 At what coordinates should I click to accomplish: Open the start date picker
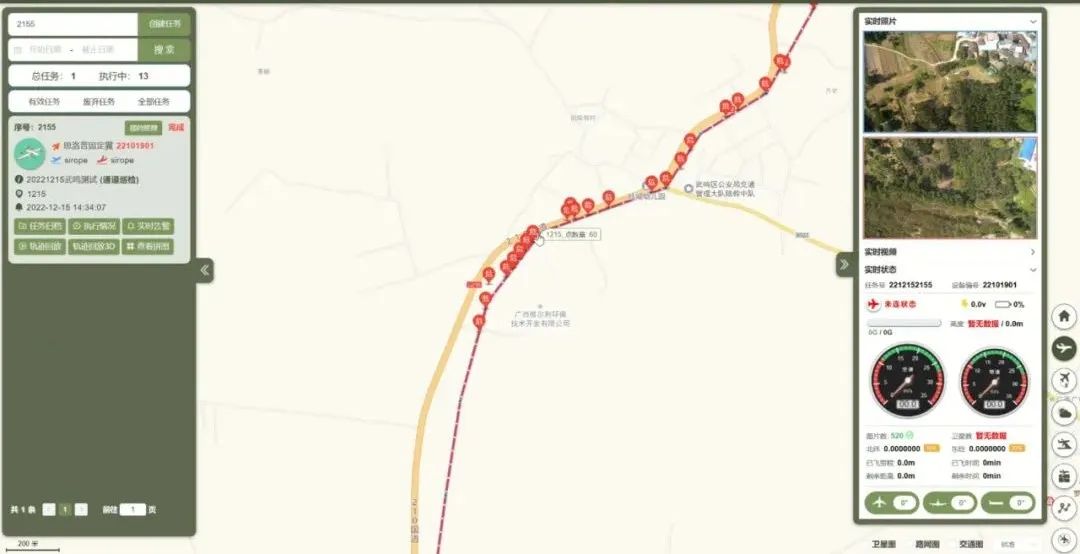pos(43,49)
